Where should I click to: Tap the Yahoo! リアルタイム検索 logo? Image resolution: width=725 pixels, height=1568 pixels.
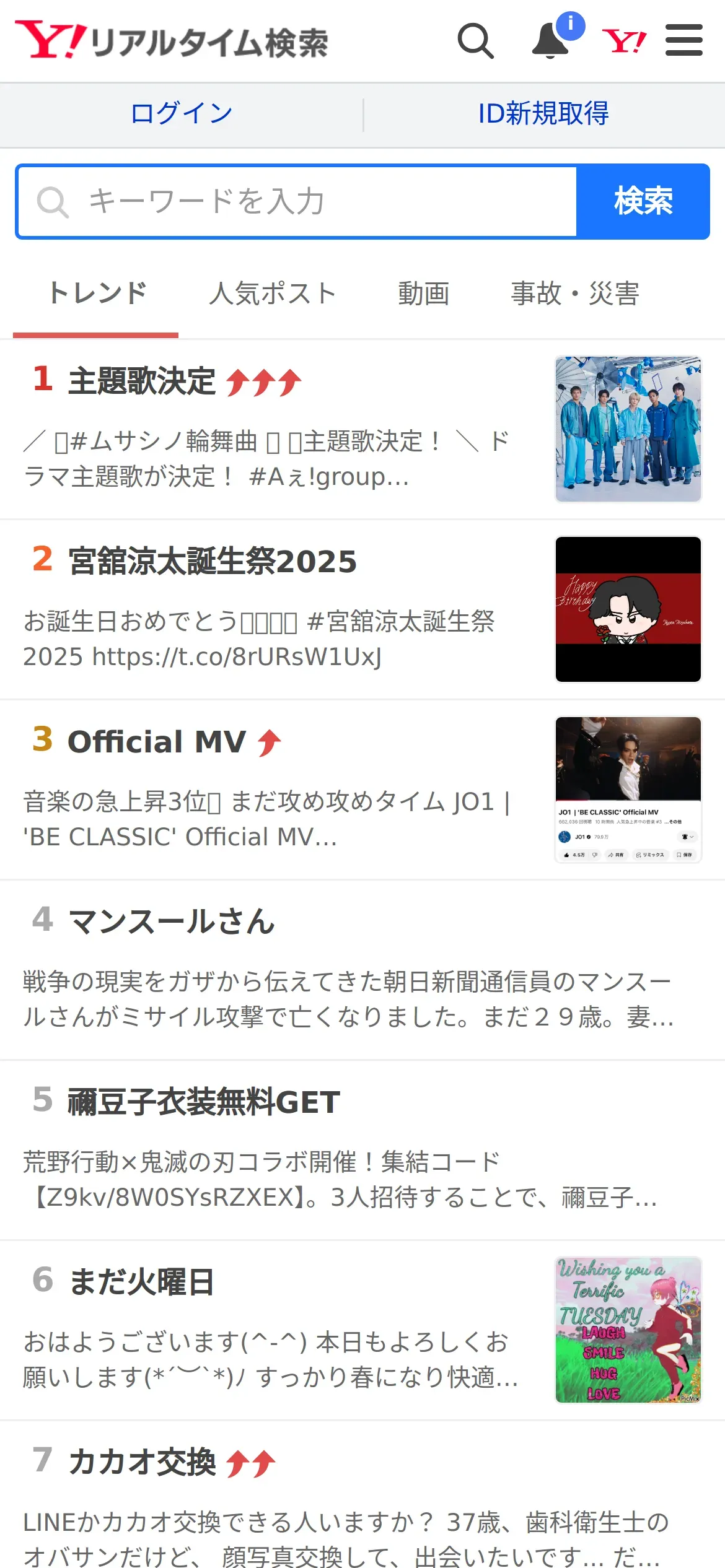point(172,41)
